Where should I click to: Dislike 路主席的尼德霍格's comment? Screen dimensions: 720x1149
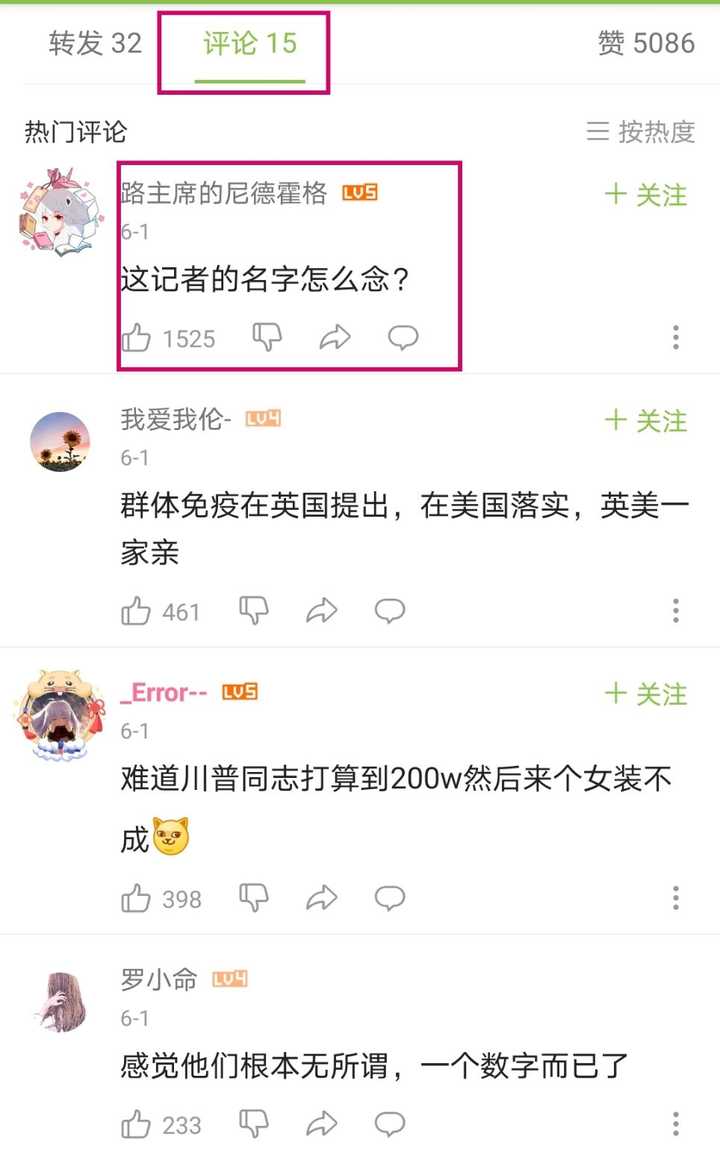(266, 338)
